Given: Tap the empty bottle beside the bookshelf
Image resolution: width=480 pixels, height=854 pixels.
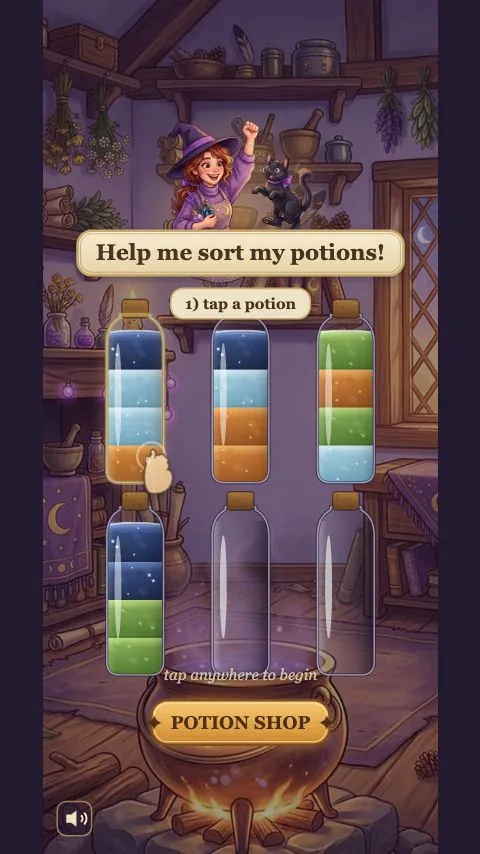Looking at the screenshot, I should (x=346, y=583).
